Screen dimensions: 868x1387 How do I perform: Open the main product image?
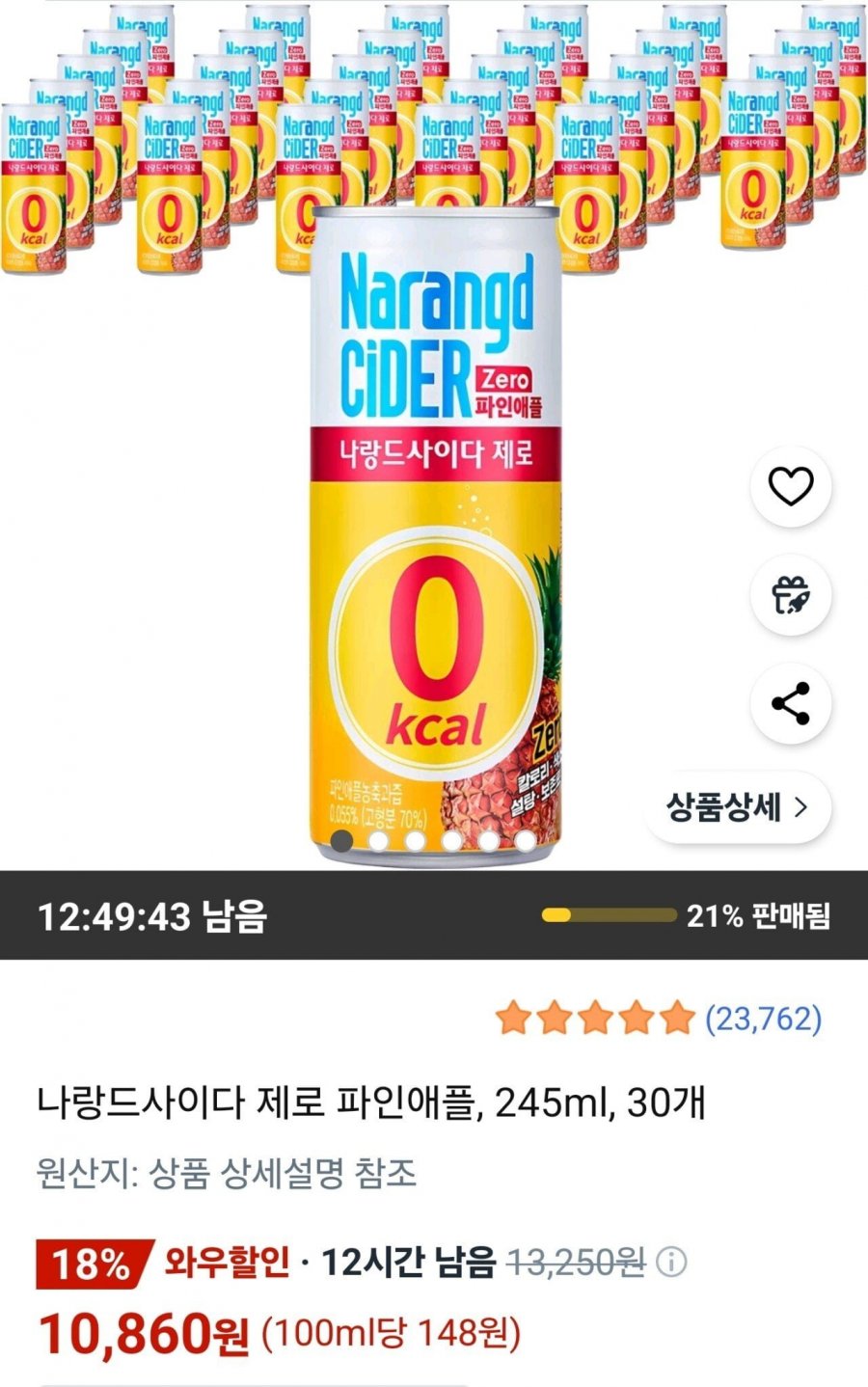[x=434, y=530]
